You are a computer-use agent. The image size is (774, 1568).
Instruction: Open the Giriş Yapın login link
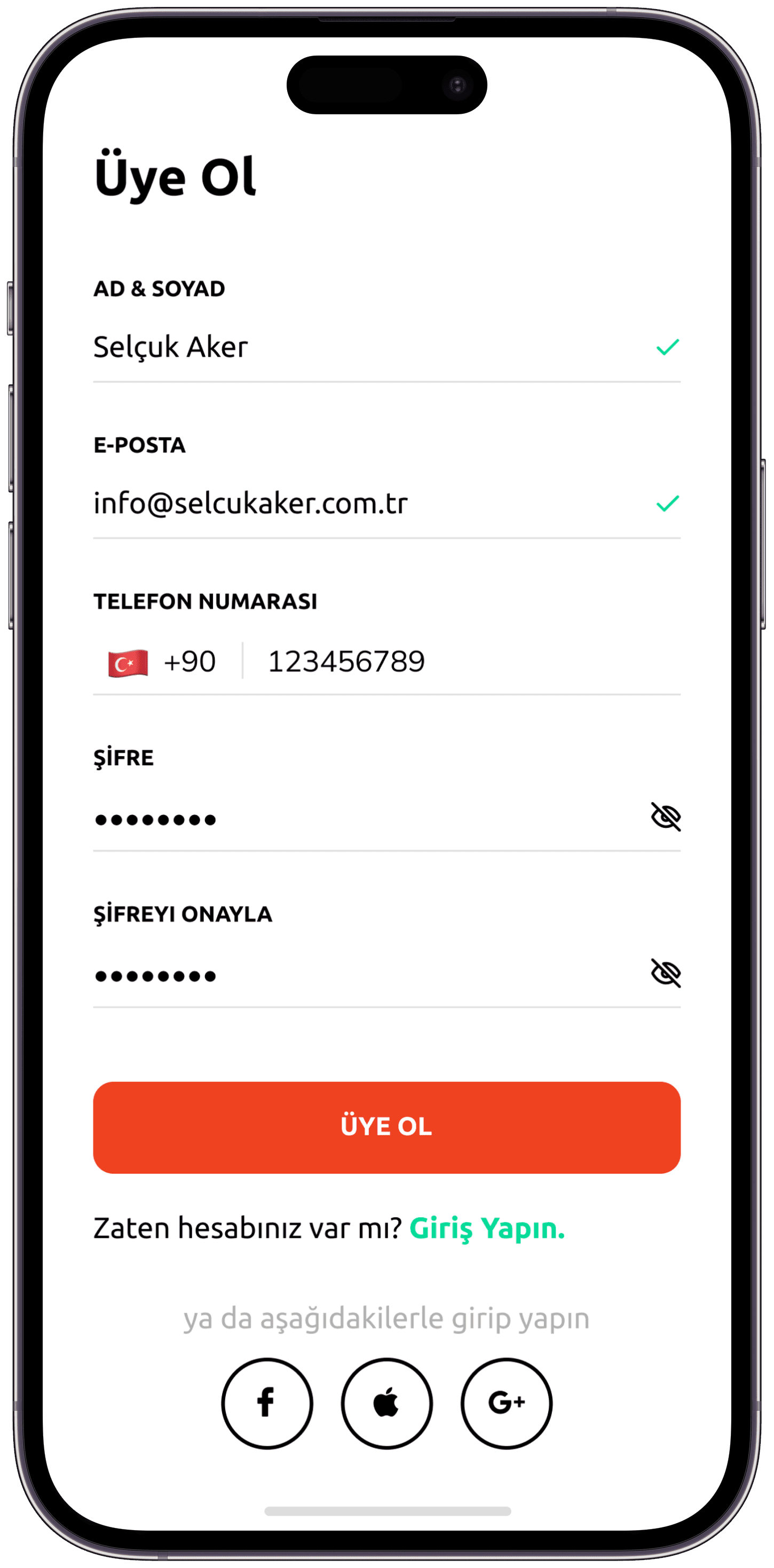487,1228
